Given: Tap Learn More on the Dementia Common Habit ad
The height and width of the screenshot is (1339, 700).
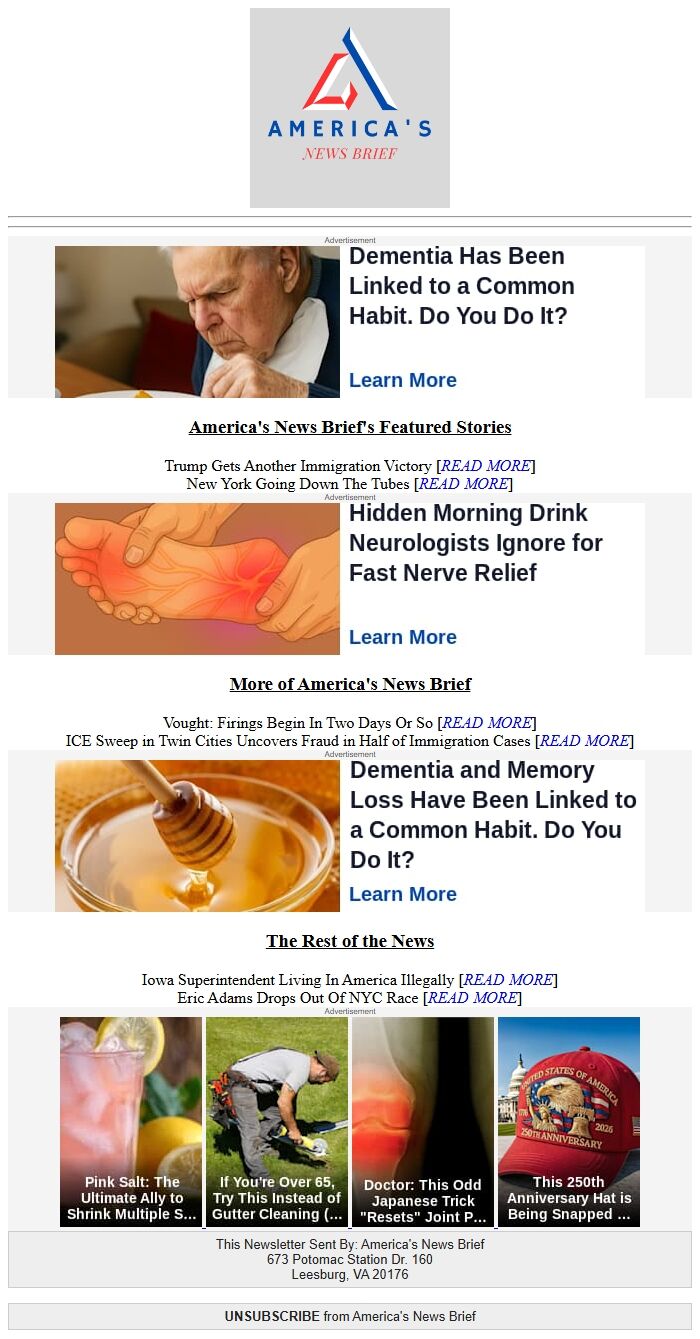Looking at the screenshot, I should tap(402, 380).
